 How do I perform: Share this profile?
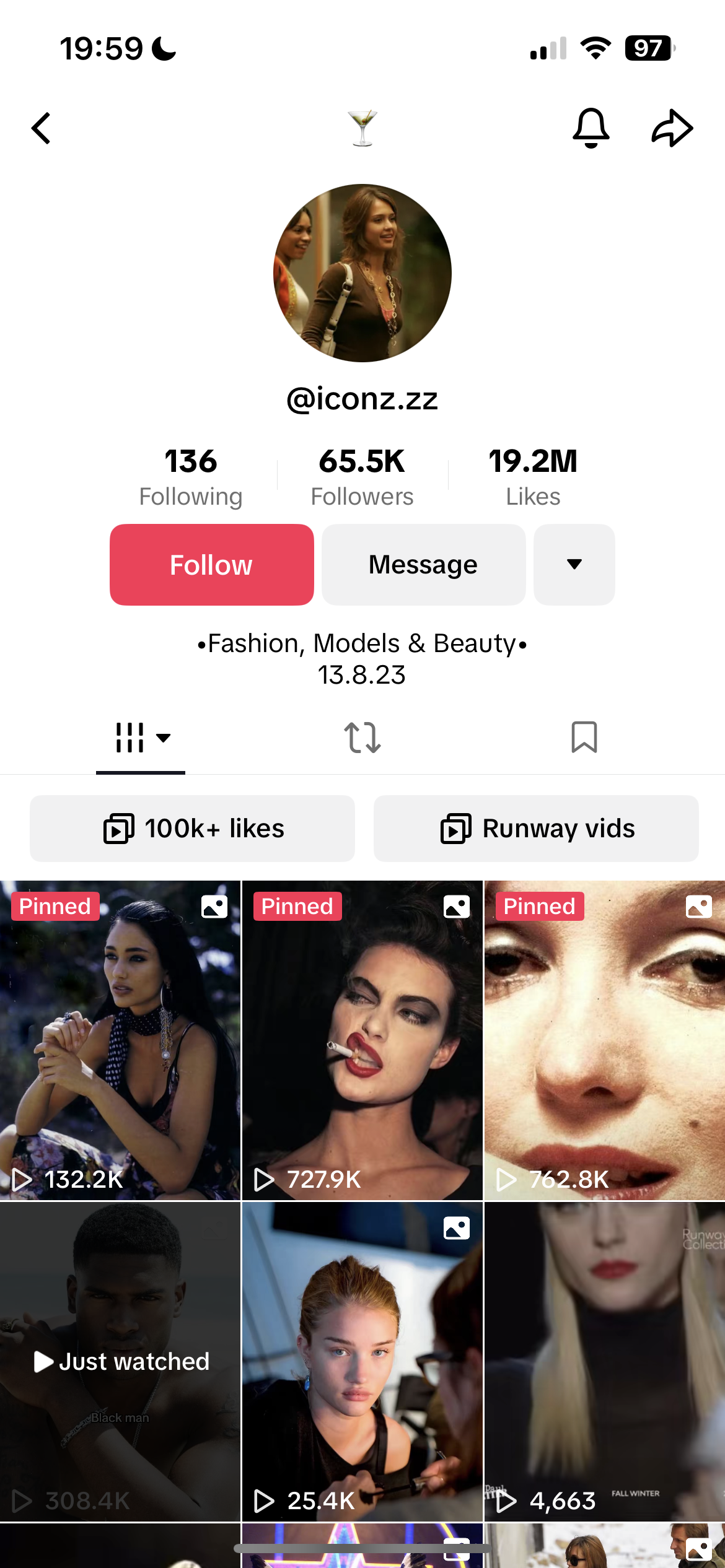pyautogui.click(x=672, y=128)
